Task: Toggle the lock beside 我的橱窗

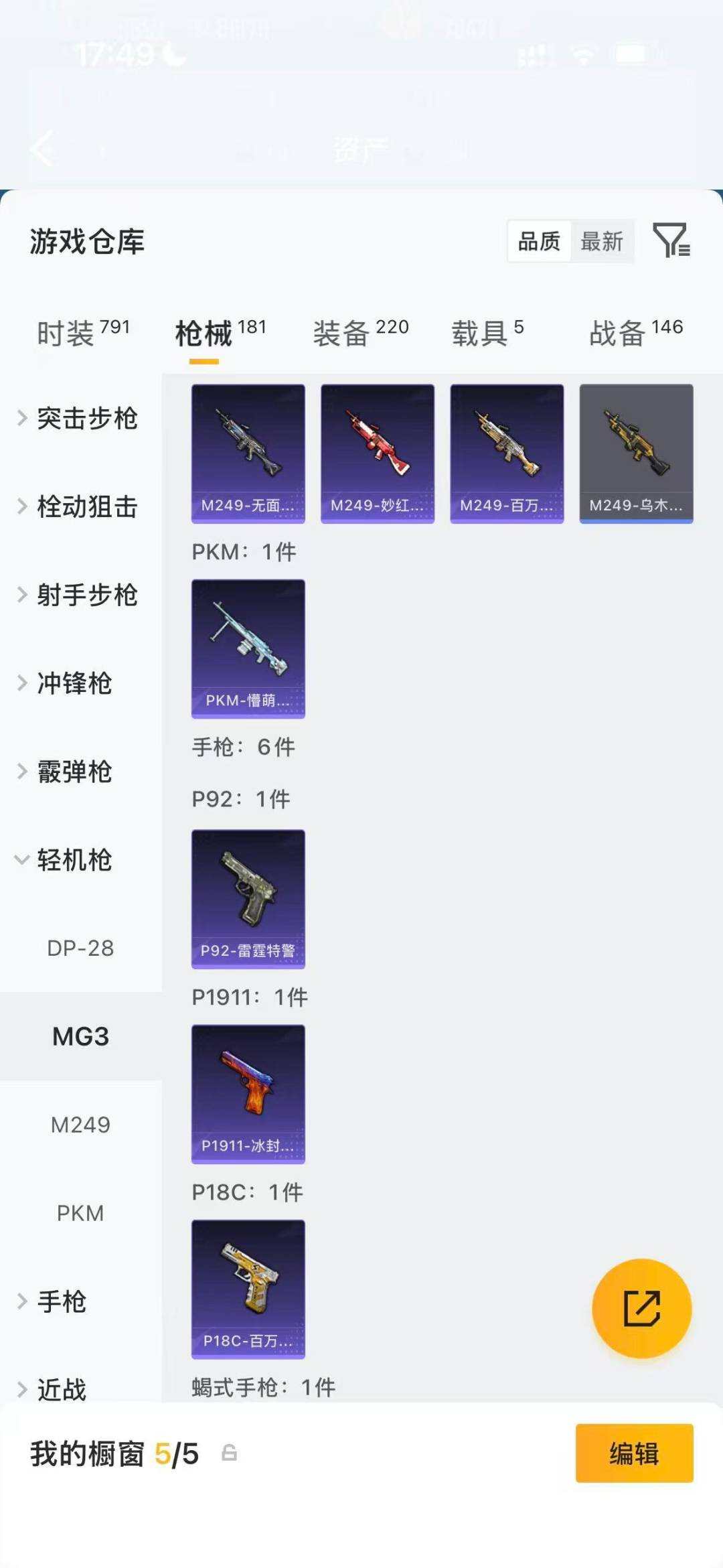Action: coord(228,1455)
